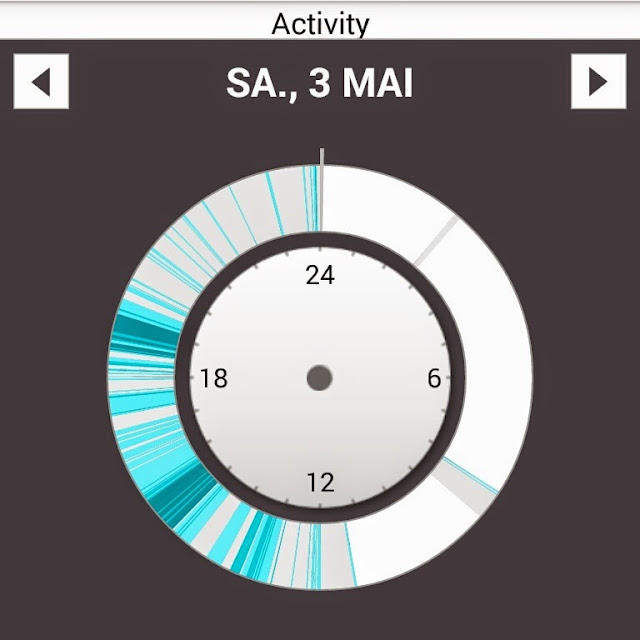This screenshot has height=640, width=640.
Task: Go to the next day
Action: click(598, 82)
